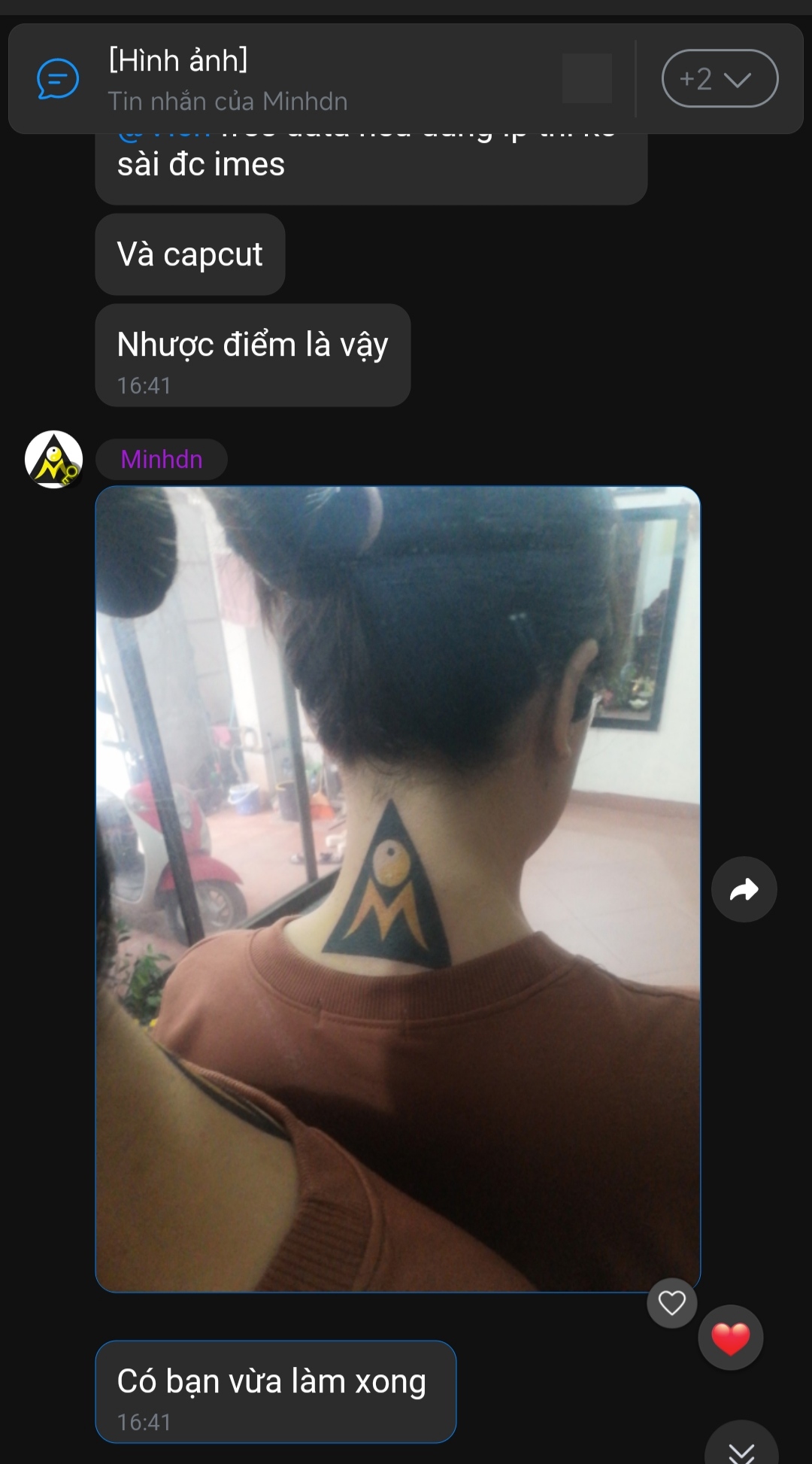Tap the heart outline to react to photo

672,1303
